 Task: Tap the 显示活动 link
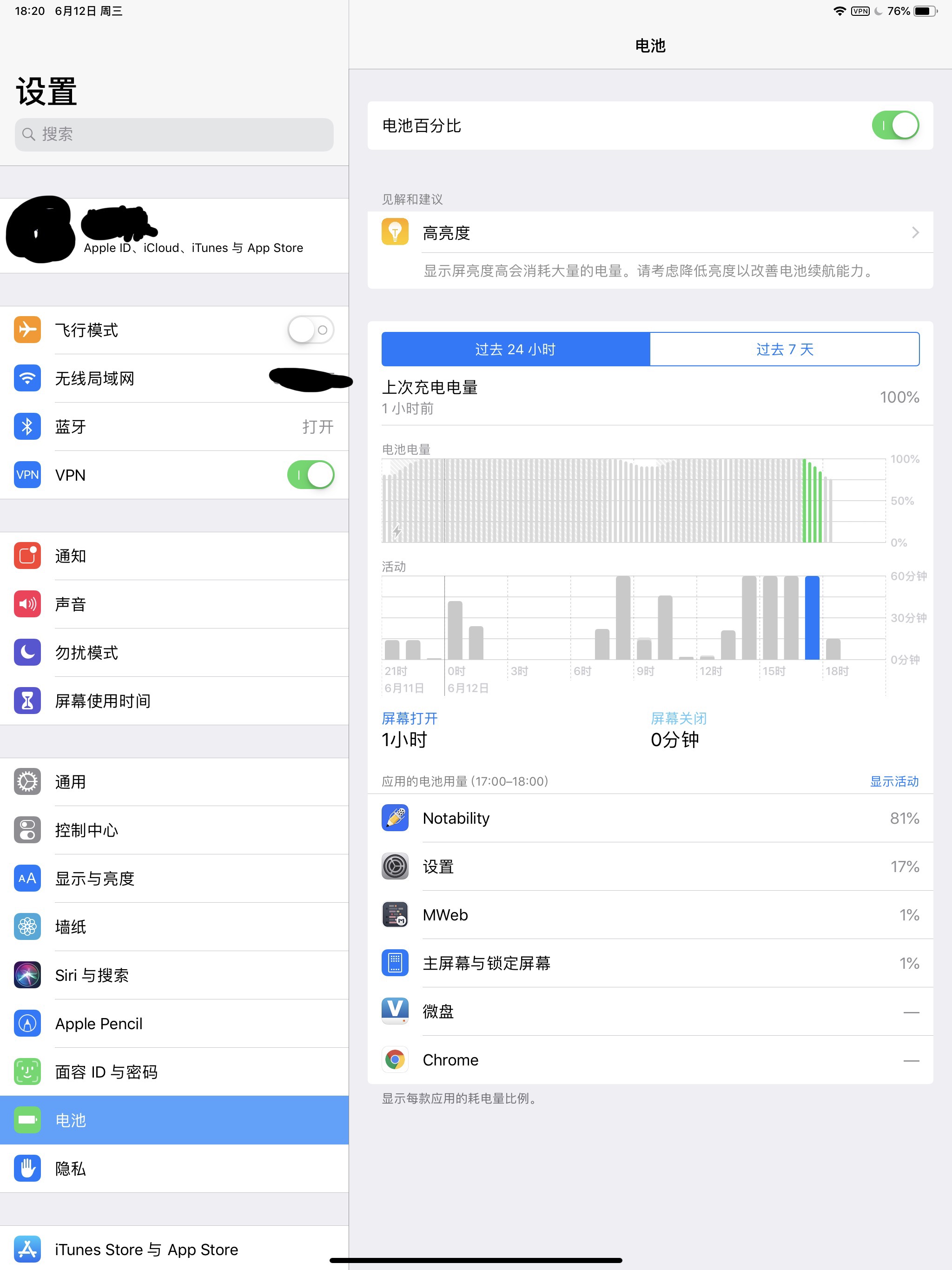(893, 781)
